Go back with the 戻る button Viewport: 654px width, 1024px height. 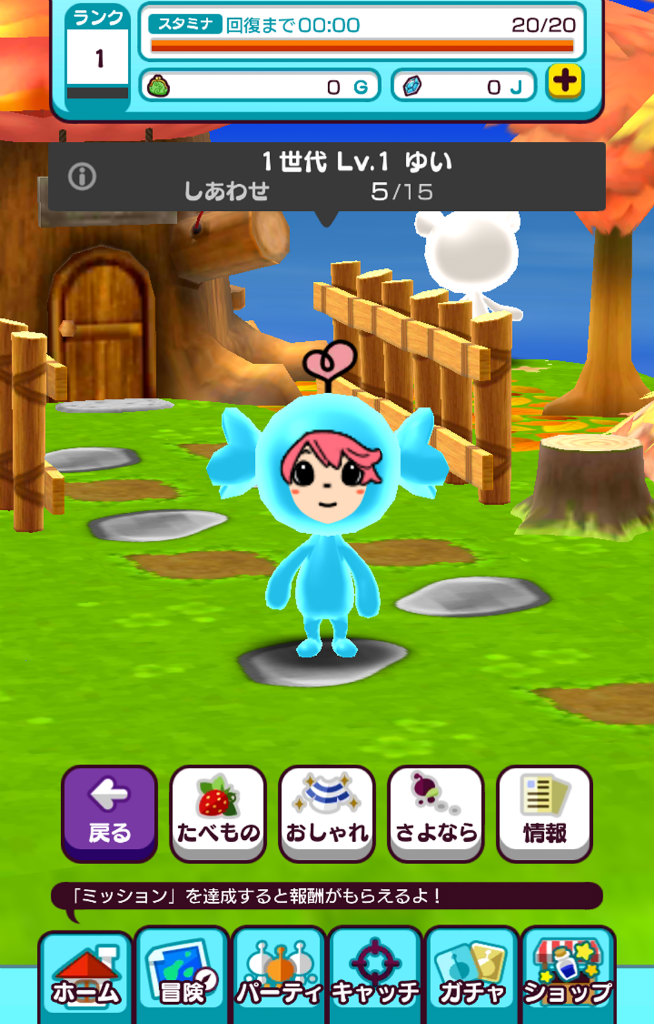point(109,812)
